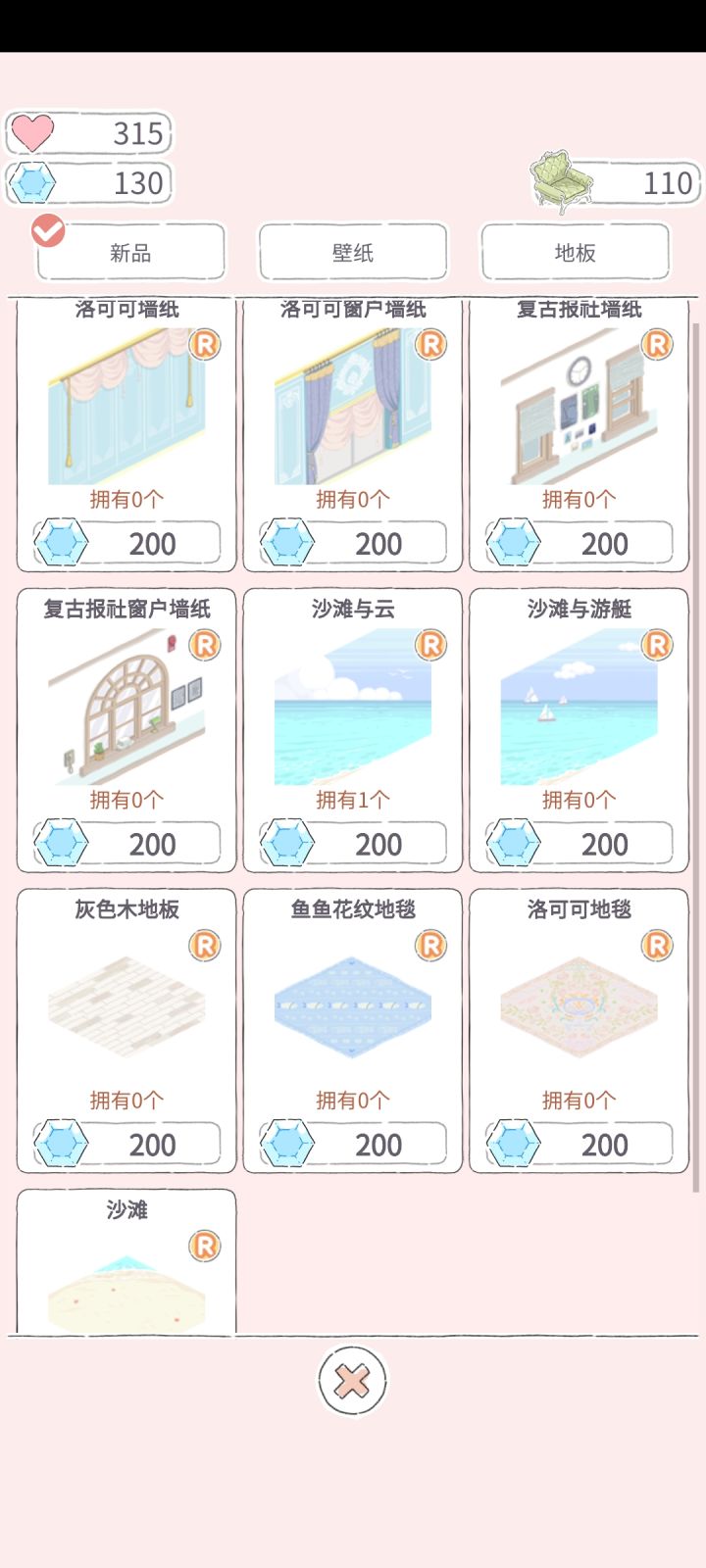Screen dimensions: 706x1568
Task: Open the 洛可可窗户墙纸 item card
Action: pos(353,435)
